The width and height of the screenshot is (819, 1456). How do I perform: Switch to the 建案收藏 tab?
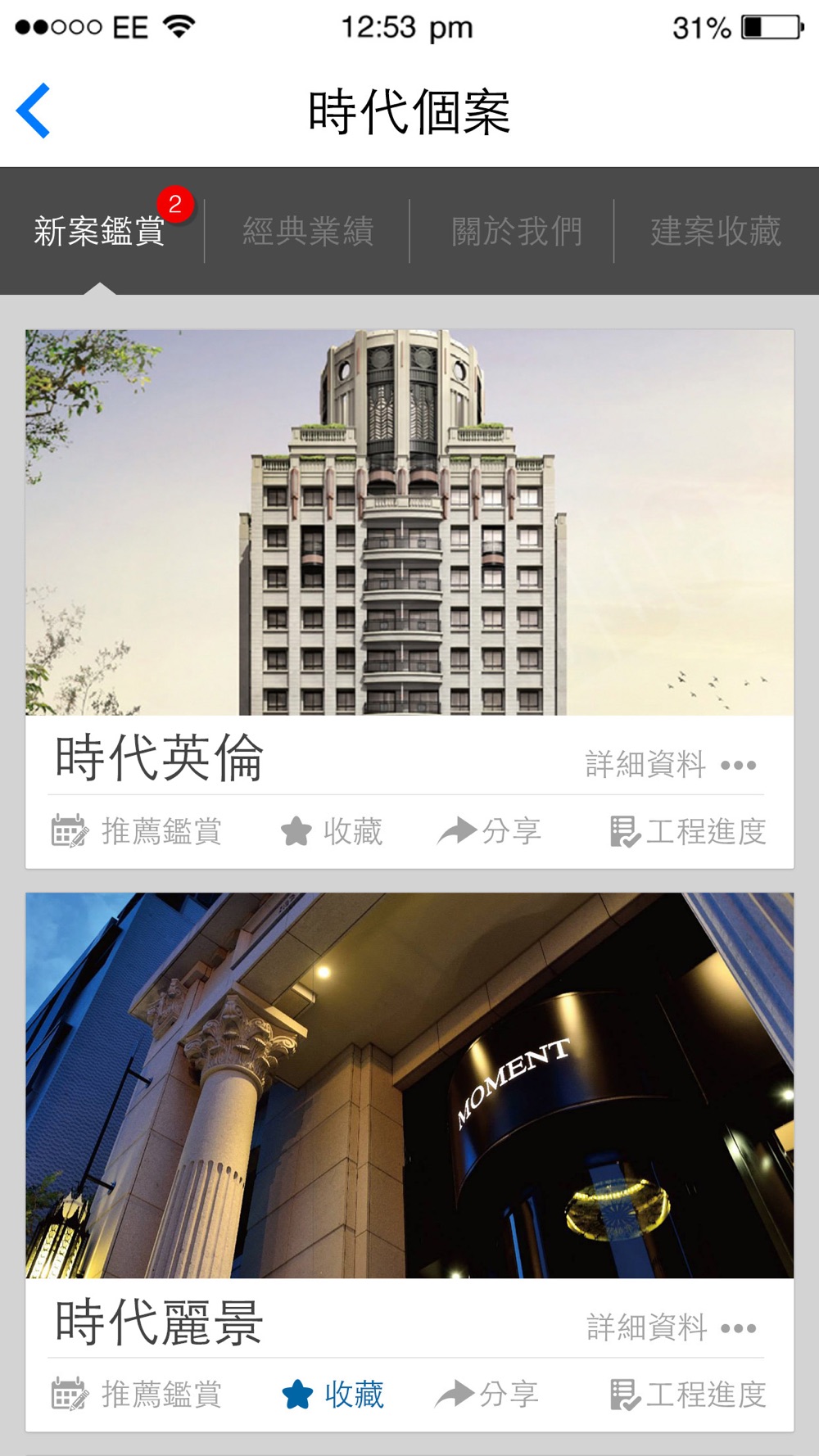716,232
